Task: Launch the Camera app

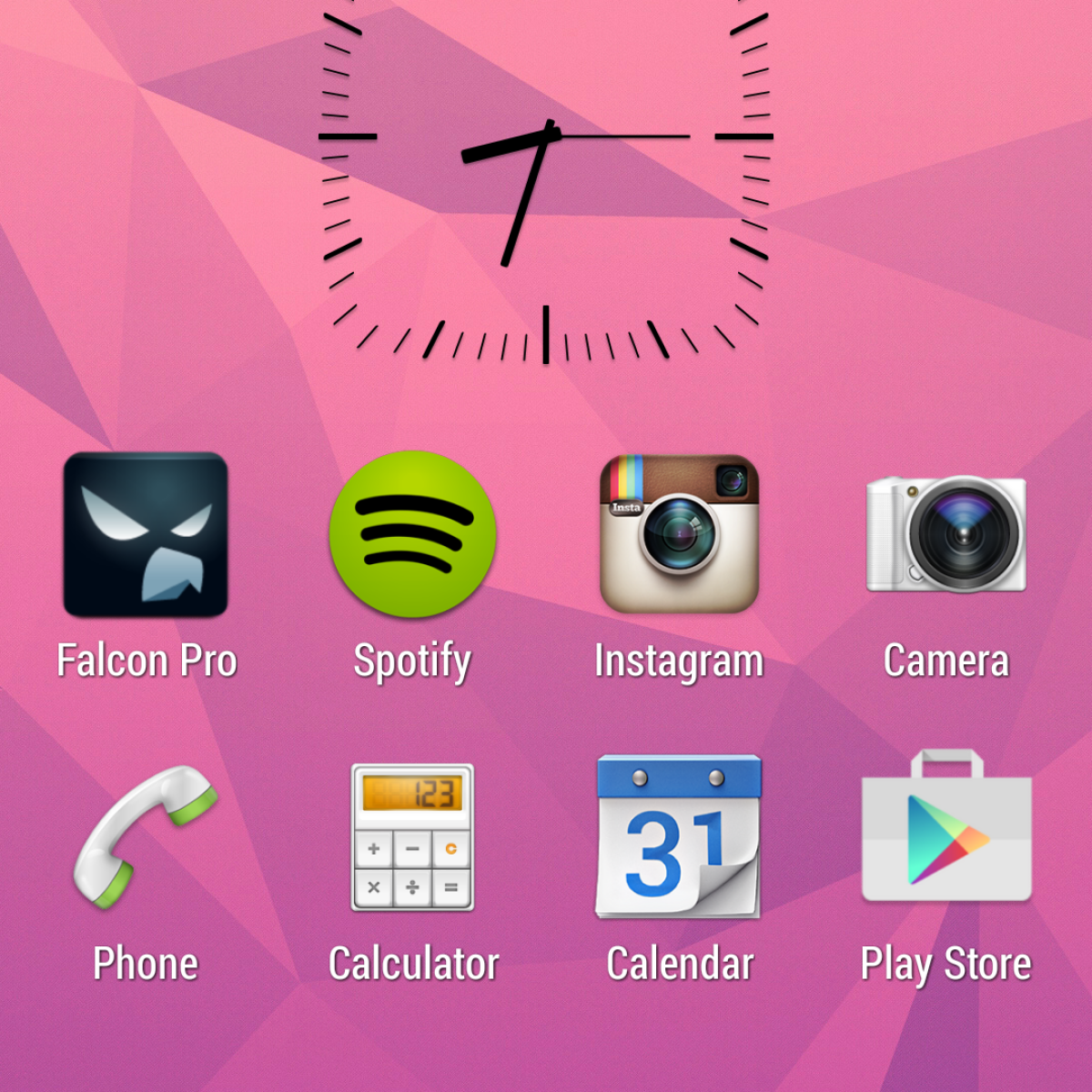Action: (946, 535)
